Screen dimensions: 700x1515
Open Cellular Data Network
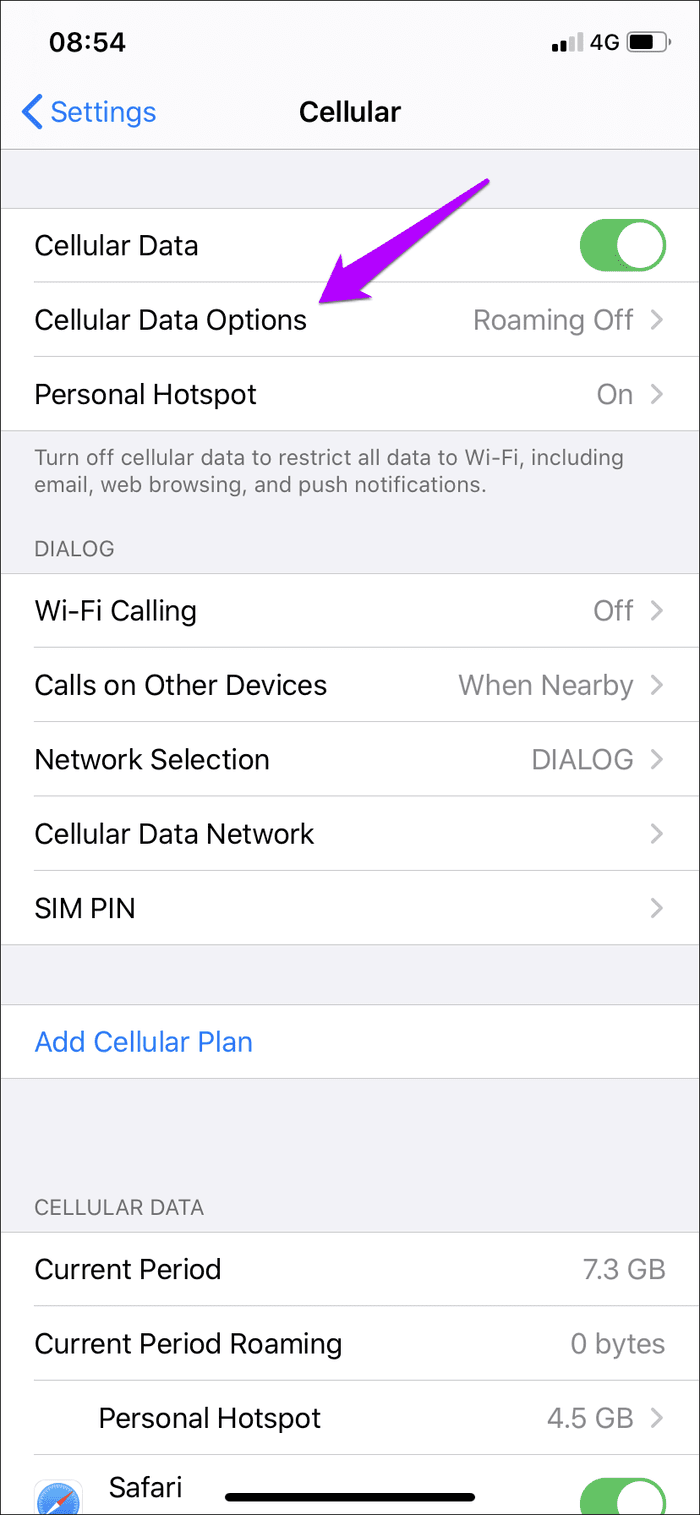[x=350, y=833]
